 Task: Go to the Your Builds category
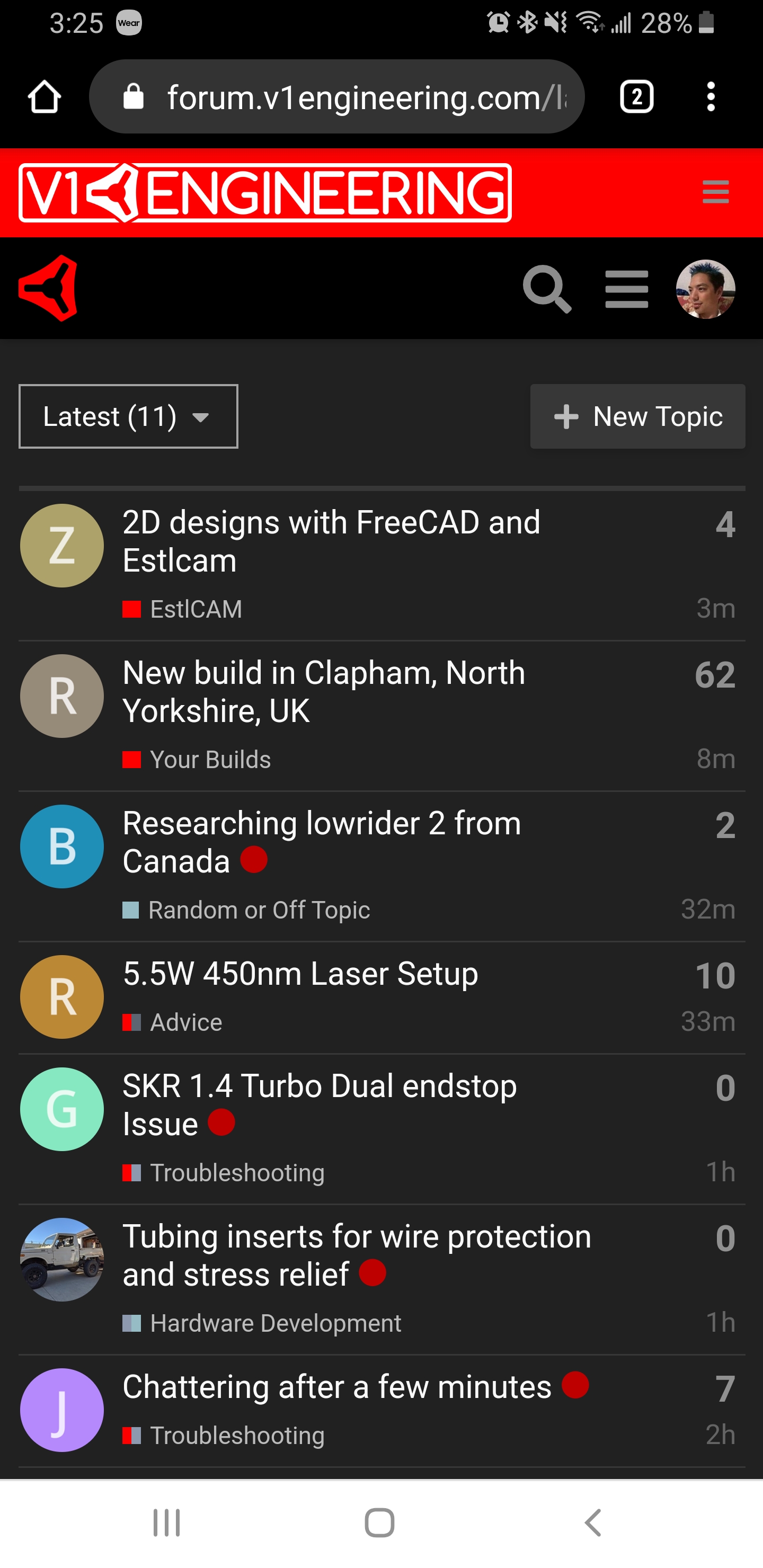coord(210,760)
